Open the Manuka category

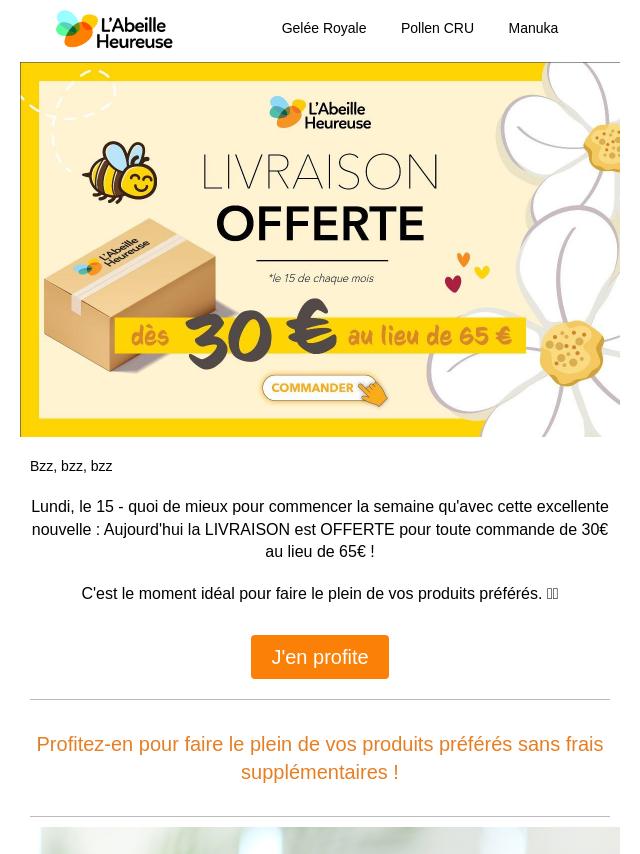click(532, 28)
